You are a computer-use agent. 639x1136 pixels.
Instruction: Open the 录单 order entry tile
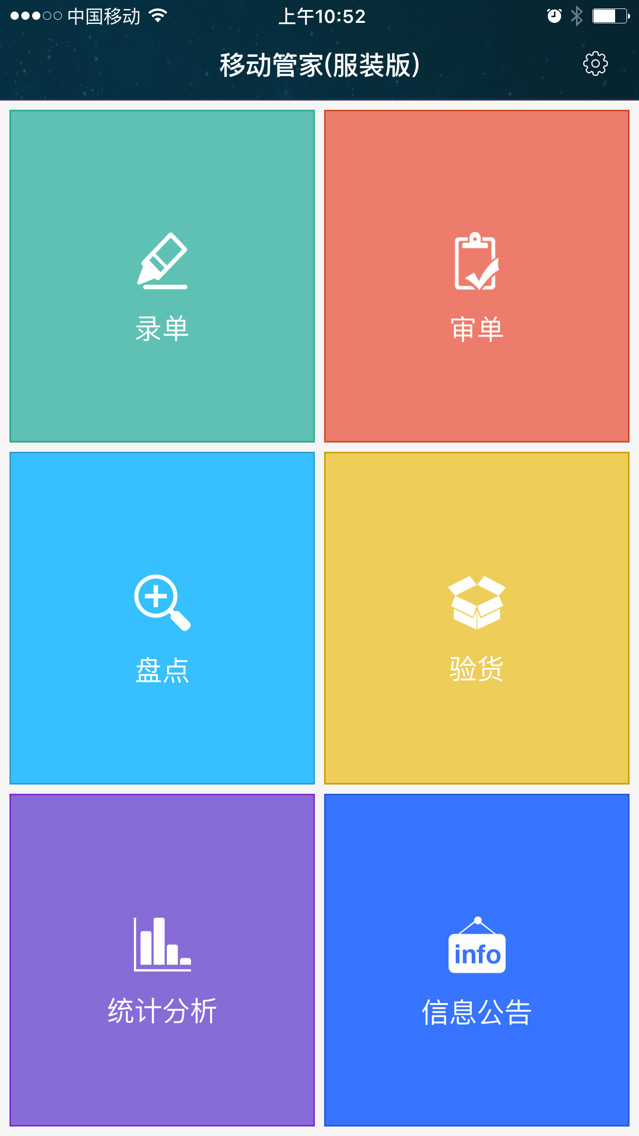[x=162, y=276]
